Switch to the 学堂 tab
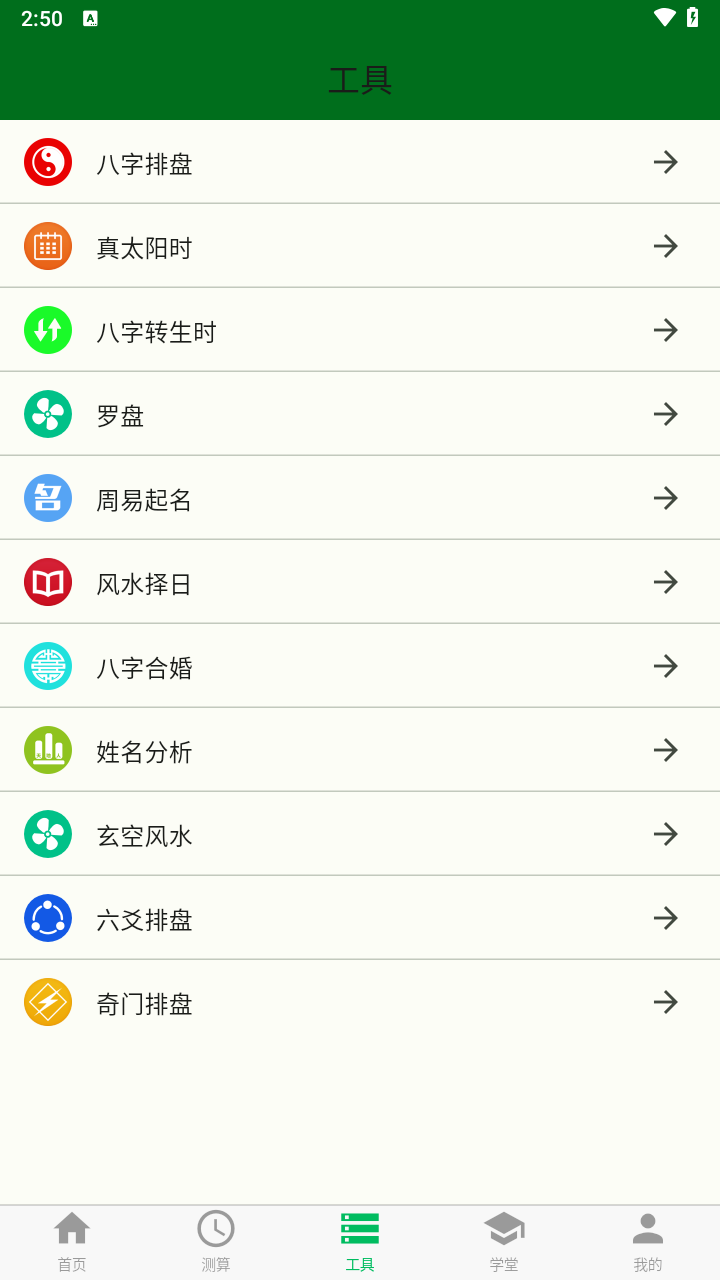This screenshot has height=1280, width=720. pyautogui.click(x=504, y=1242)
